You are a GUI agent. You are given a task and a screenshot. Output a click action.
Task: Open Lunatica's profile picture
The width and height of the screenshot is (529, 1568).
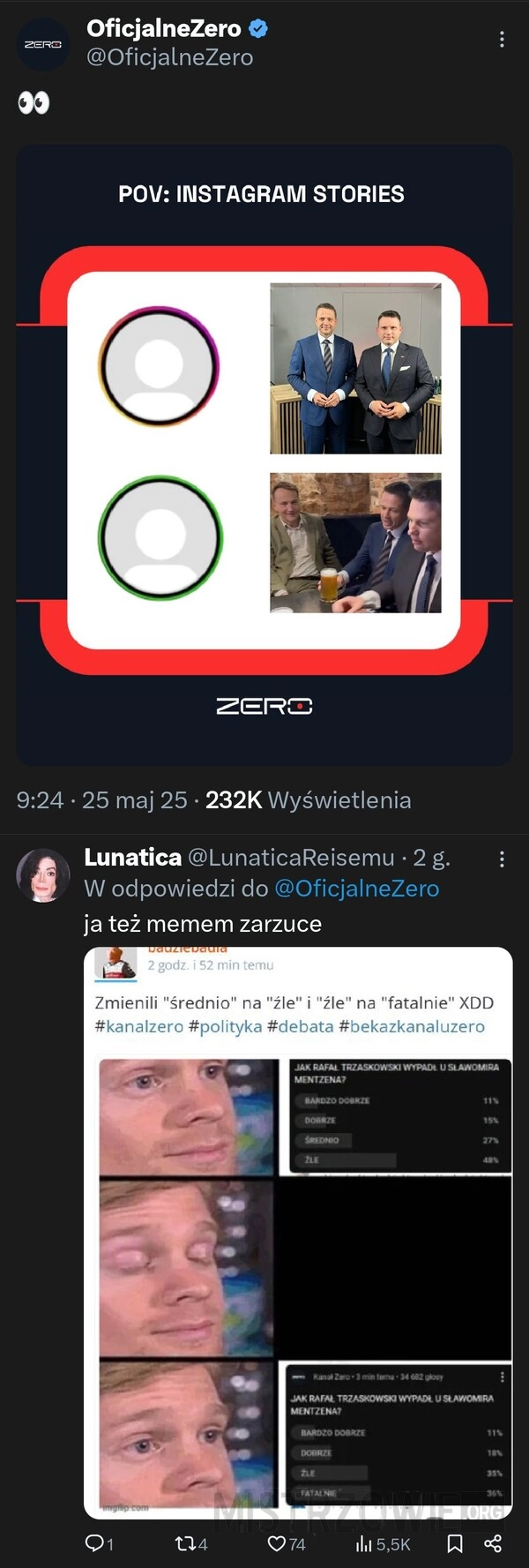pos(42,875)
